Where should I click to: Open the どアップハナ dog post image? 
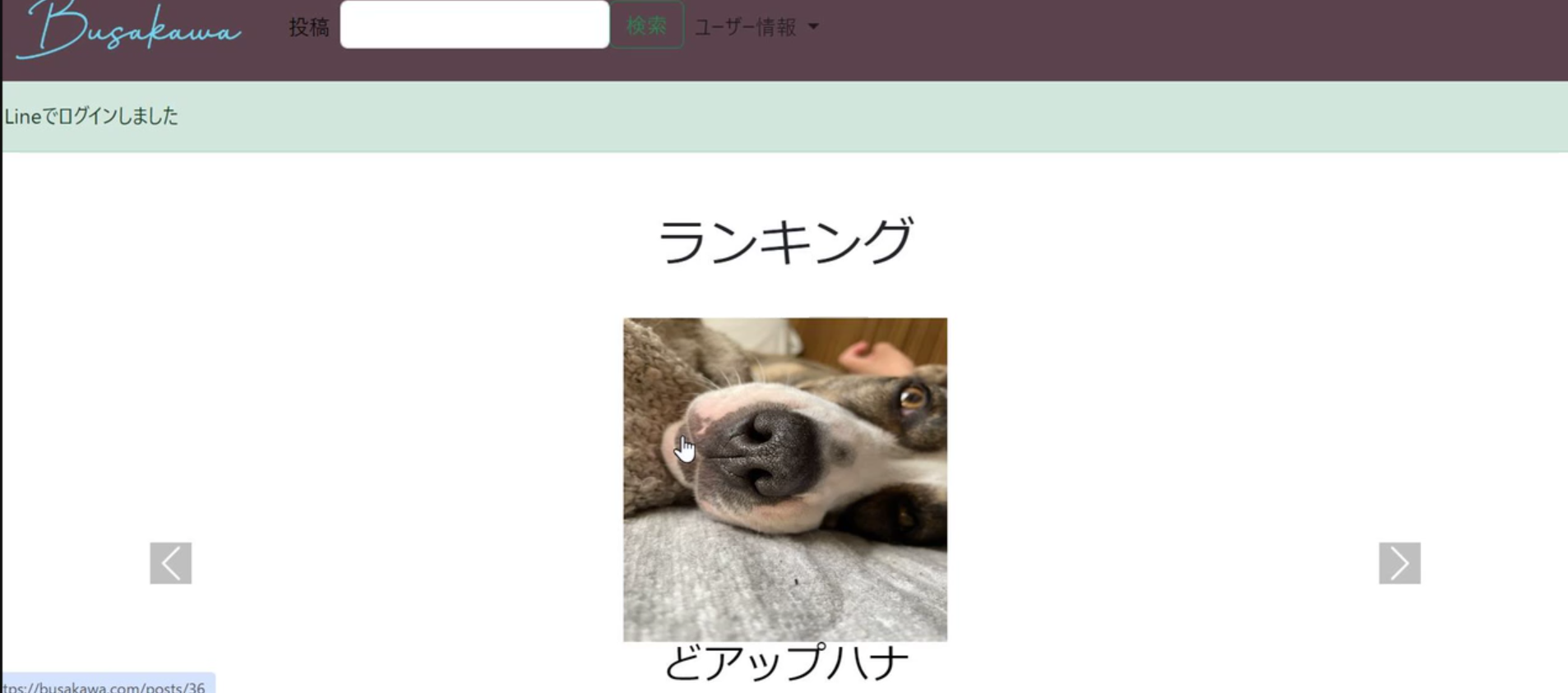click(784, 479)
